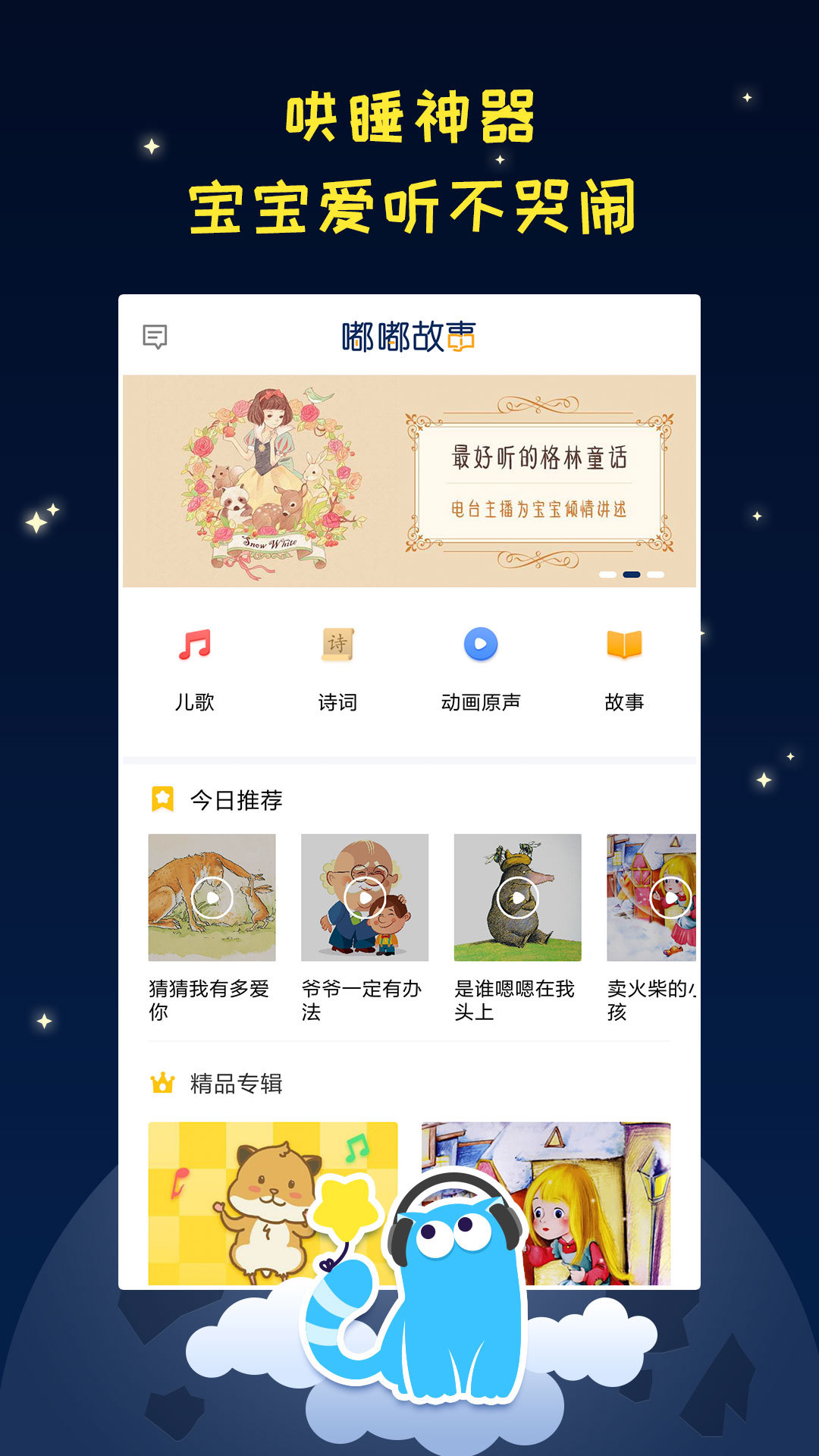The image size is (819, 1456).
Task: Click the message bubble icon top left
Action: pyautogui.click(x=155, y=336)
